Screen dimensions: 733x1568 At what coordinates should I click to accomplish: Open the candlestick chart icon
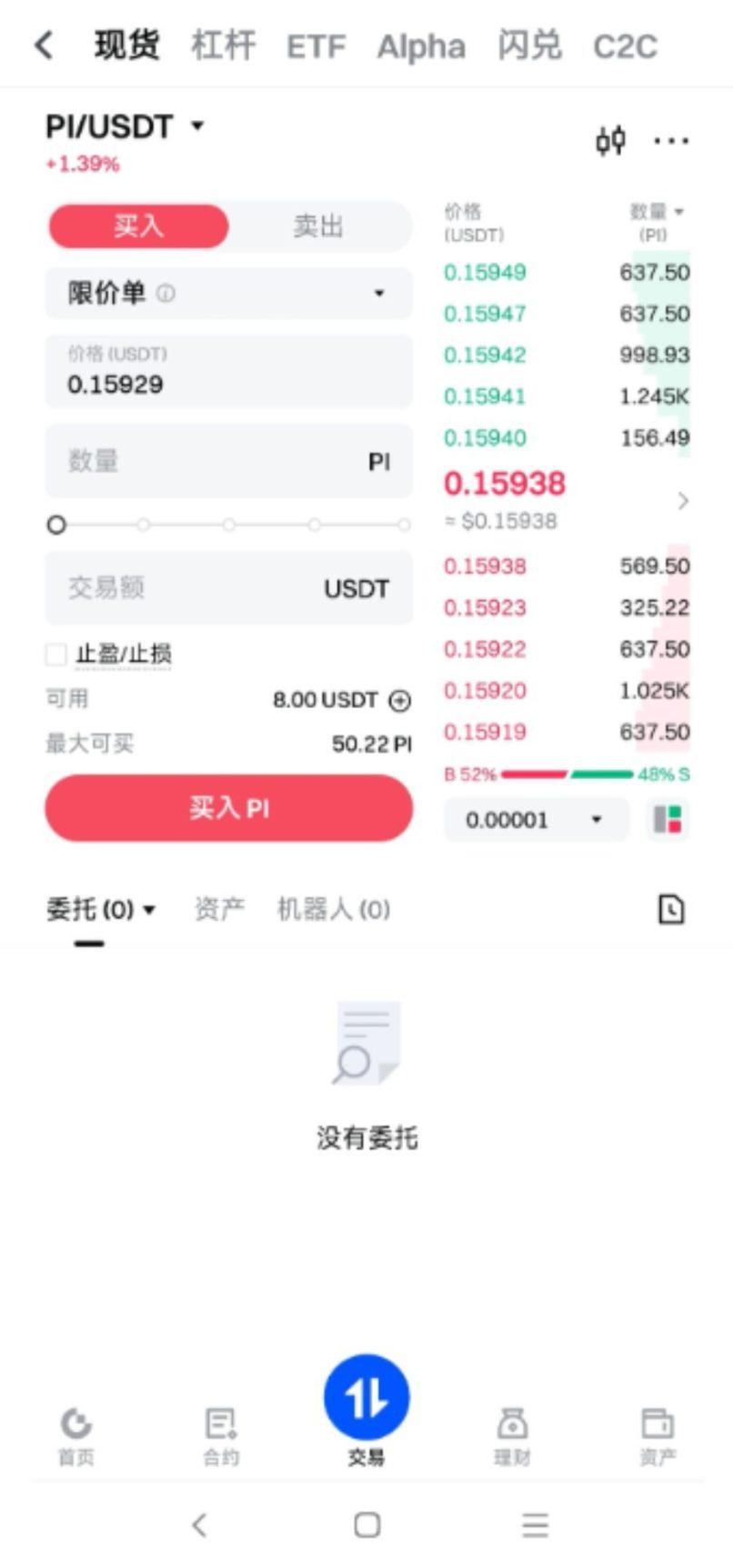(610, 141)
